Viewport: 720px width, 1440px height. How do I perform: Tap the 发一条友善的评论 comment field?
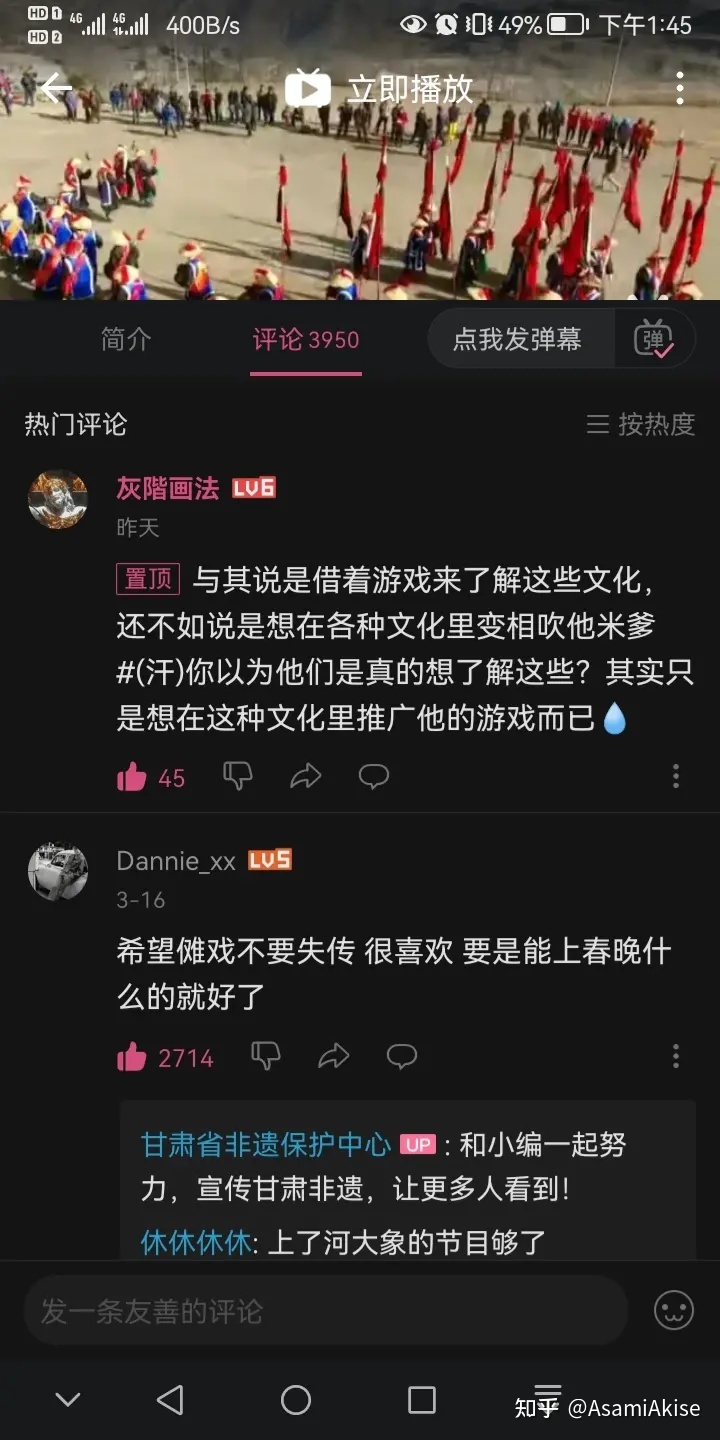[x=325, y=1311]
